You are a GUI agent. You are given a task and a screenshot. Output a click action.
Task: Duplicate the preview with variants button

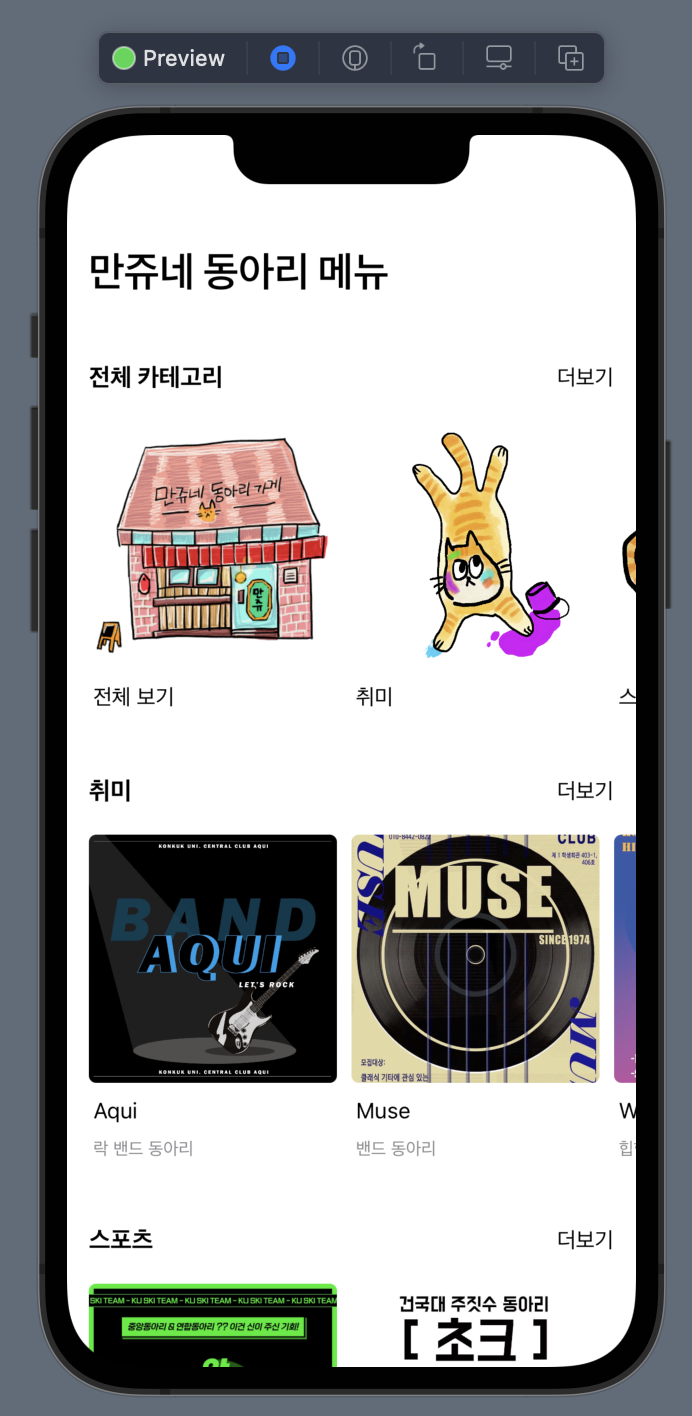571,58
